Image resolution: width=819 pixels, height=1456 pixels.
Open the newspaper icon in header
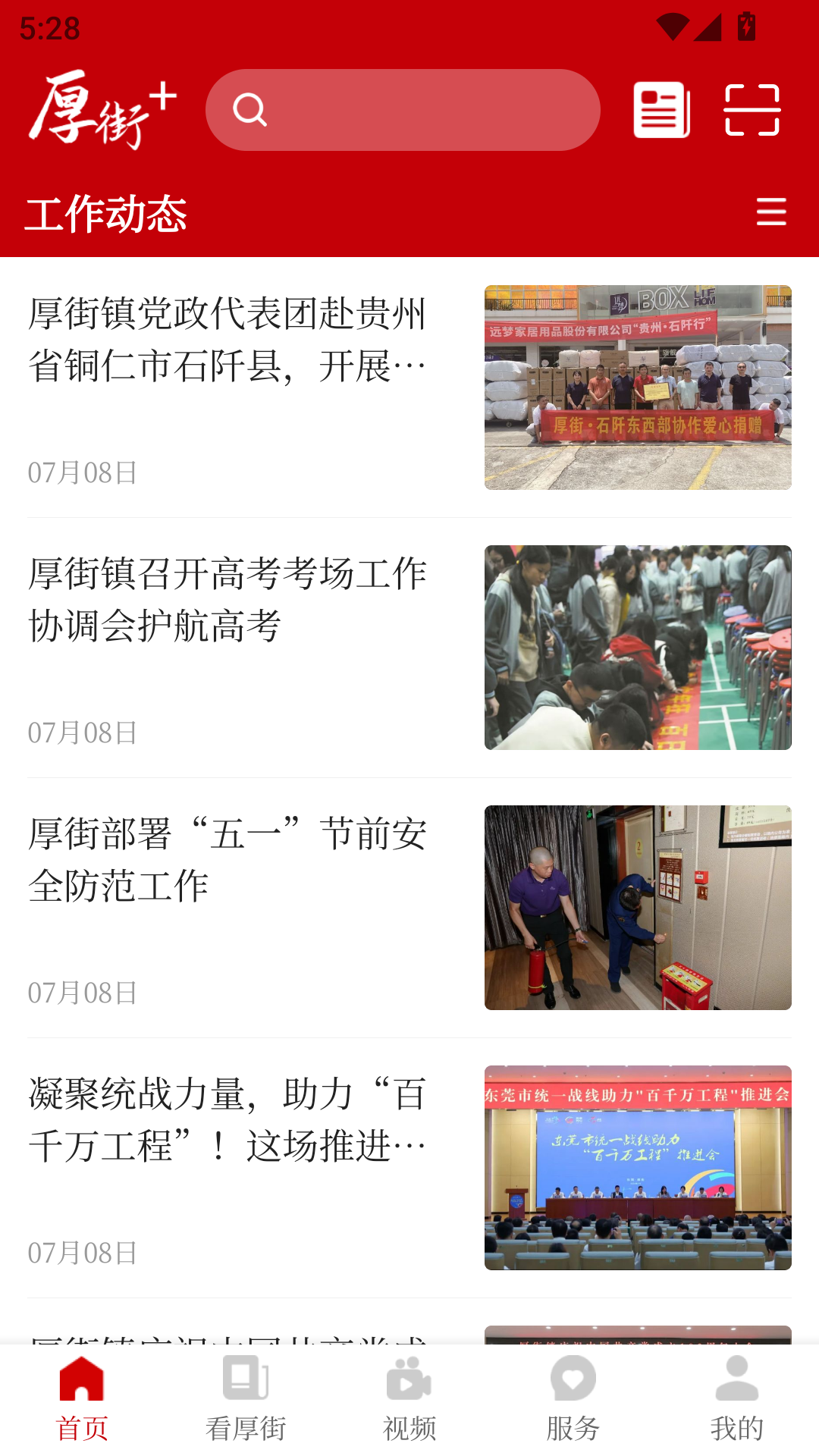[x=661, y=110]
